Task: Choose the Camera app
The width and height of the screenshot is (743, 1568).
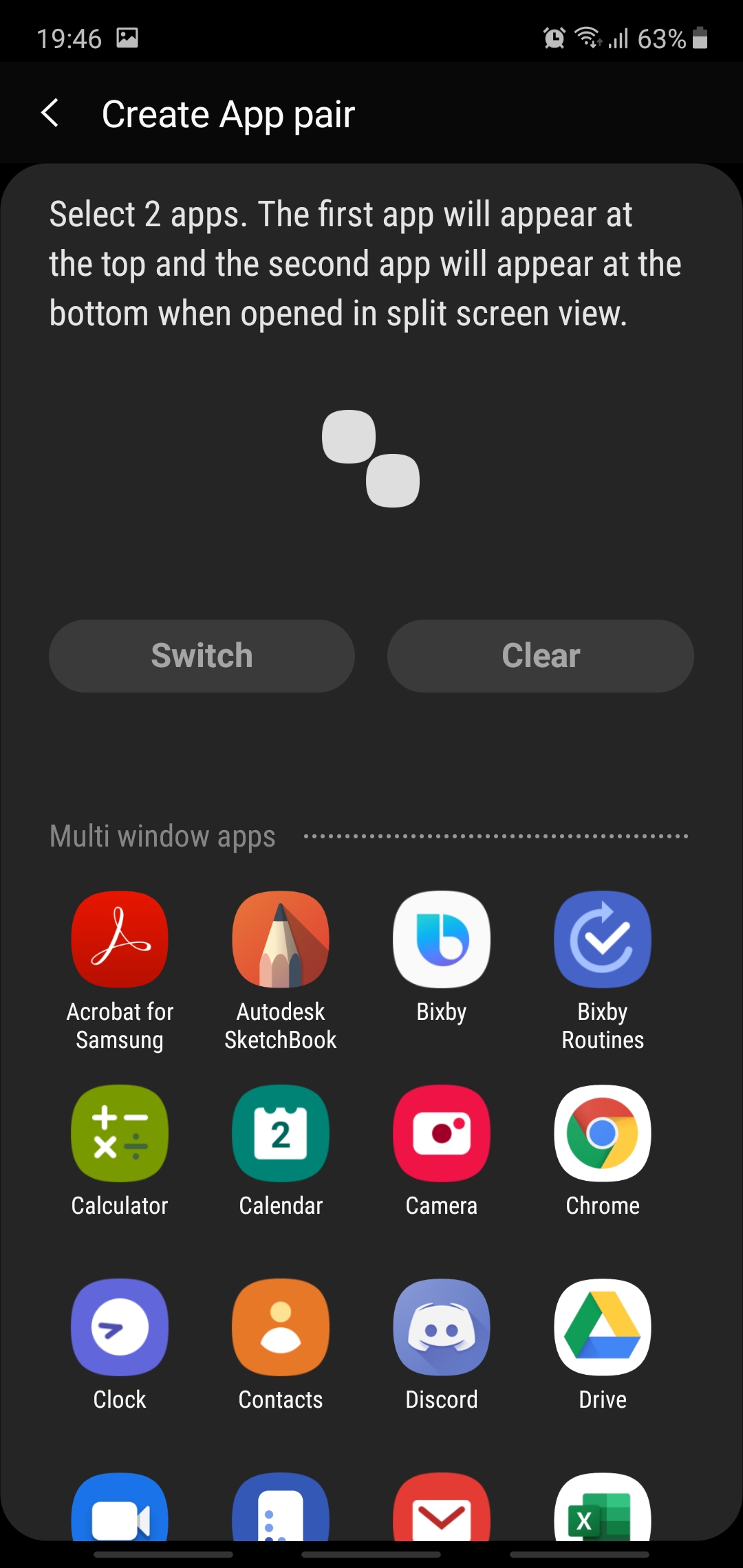Action: tap(442, 1133)
